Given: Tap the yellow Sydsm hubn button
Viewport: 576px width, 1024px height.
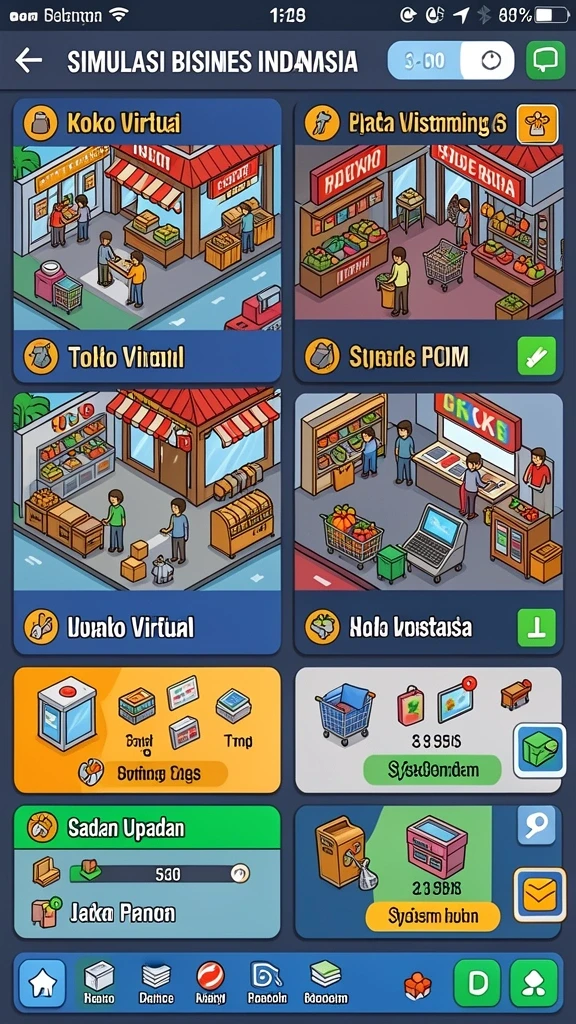Looking at the screenshot, I should [432, 916].
